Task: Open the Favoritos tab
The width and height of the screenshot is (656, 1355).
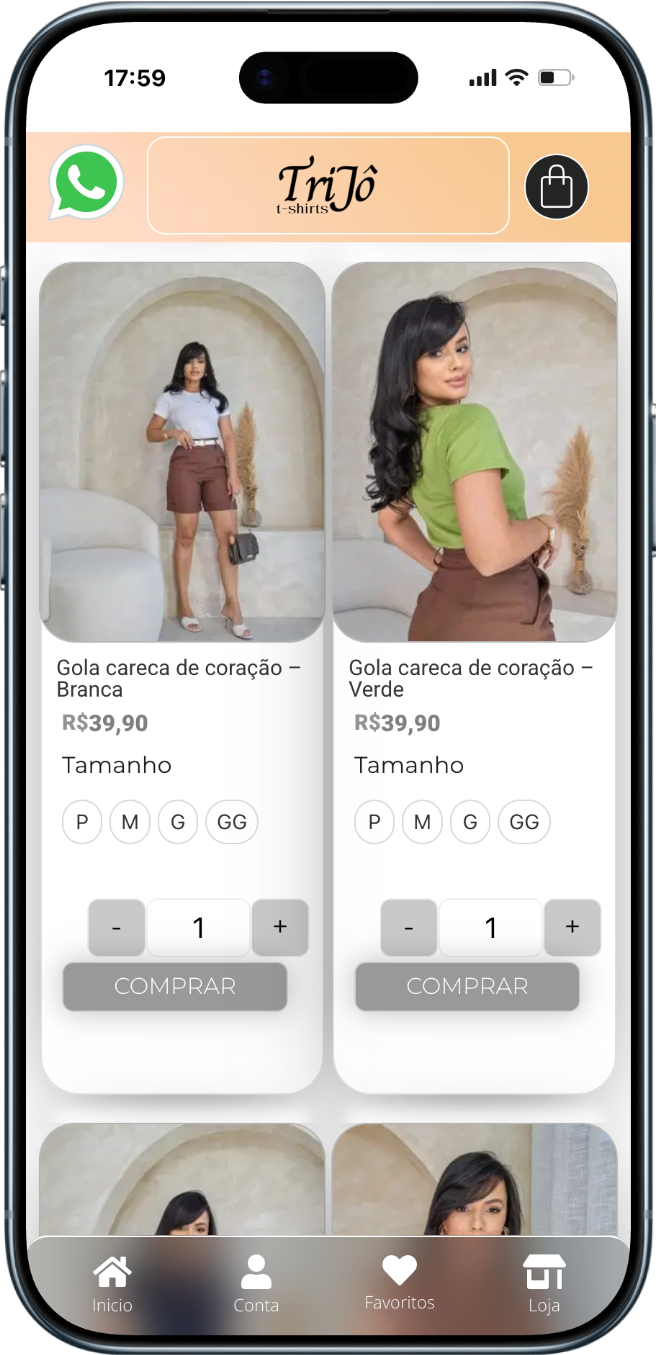Action: (399, 1283)
